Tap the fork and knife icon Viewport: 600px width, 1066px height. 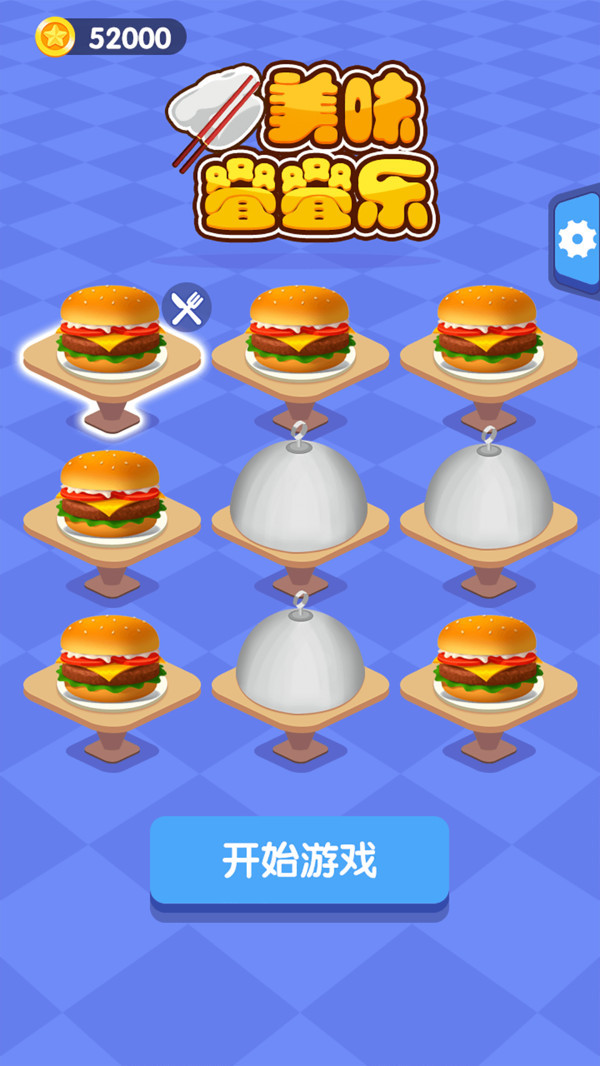(187, 308)
